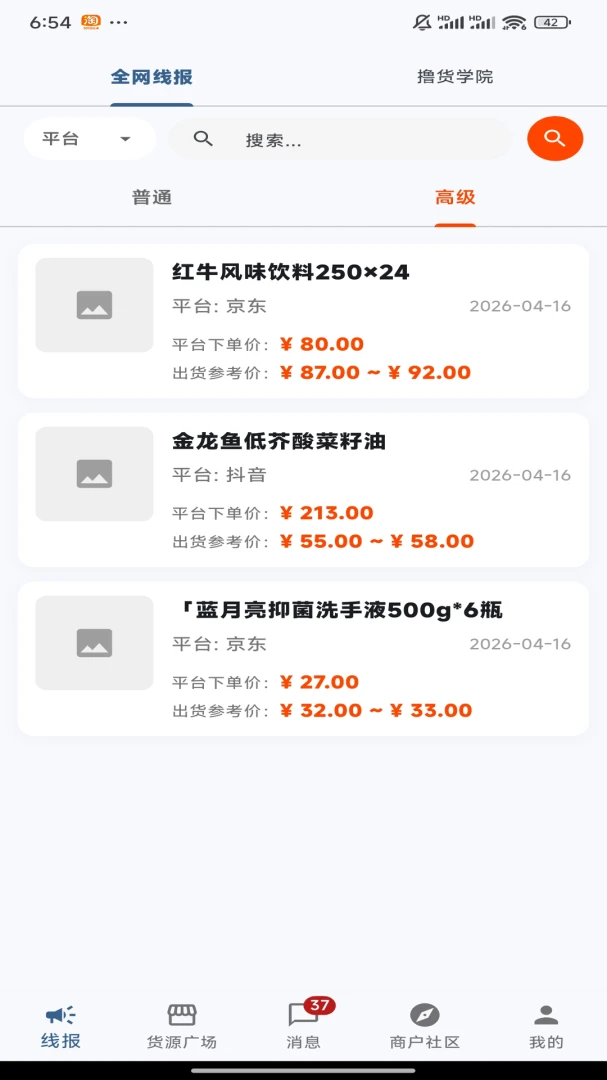Open the 蓝月亮抑菌洗手液500g*6瓶 card
The width and height of the screenshot is (607, 1080).
pos(303,658)
